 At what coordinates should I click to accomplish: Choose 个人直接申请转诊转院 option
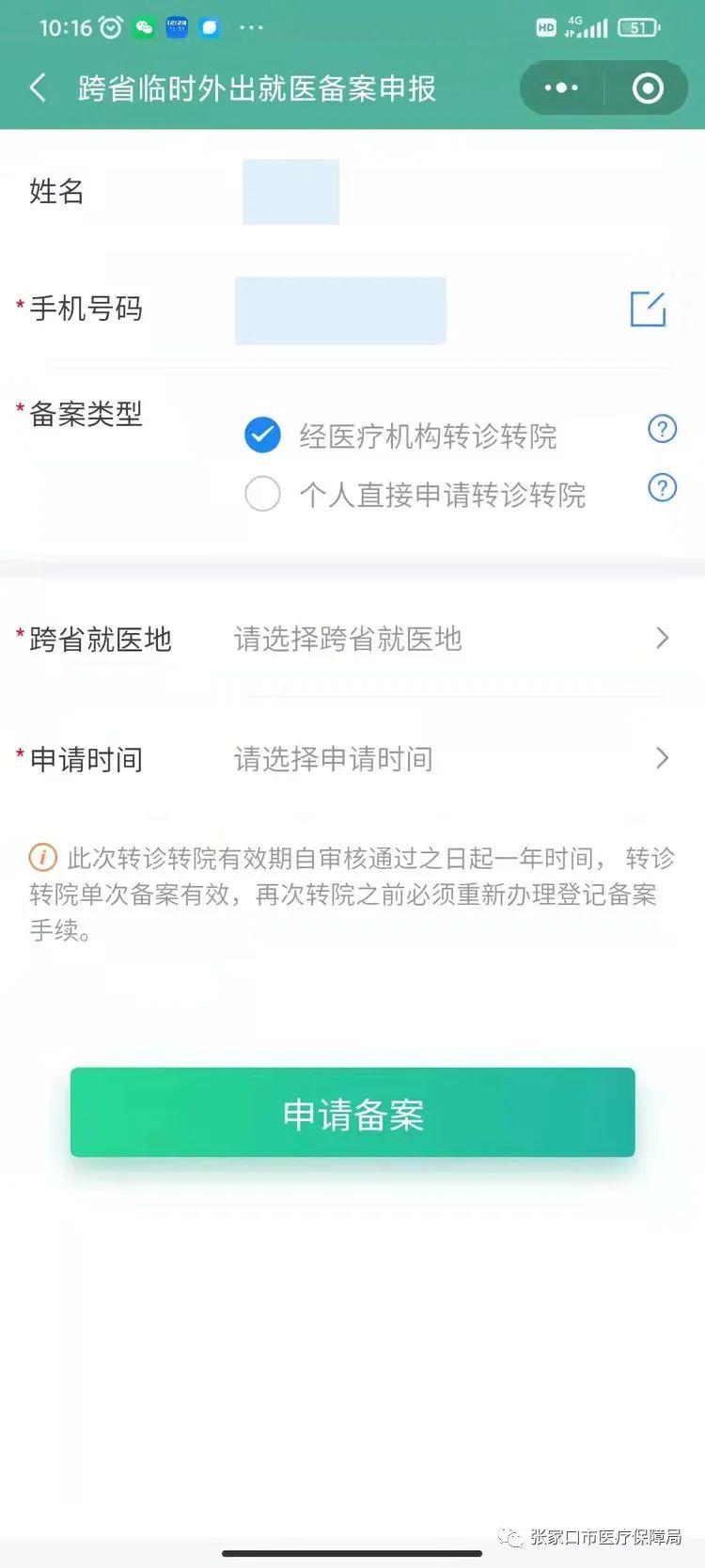[263, 494]
